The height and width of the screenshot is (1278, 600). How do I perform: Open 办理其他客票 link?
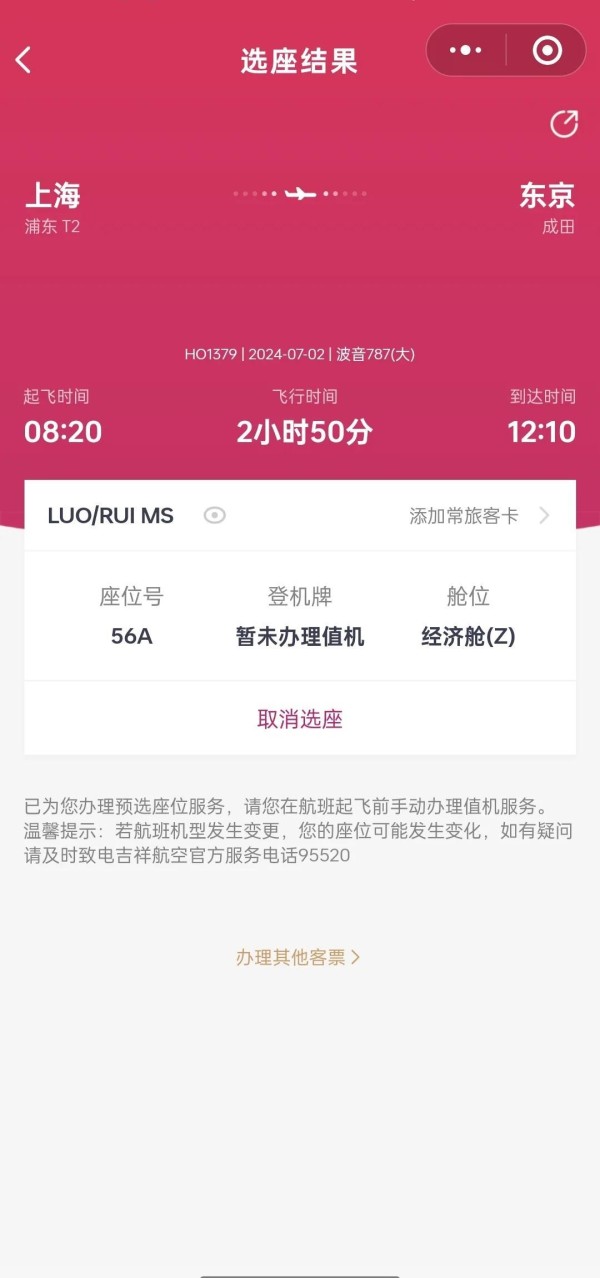[298, 957]
